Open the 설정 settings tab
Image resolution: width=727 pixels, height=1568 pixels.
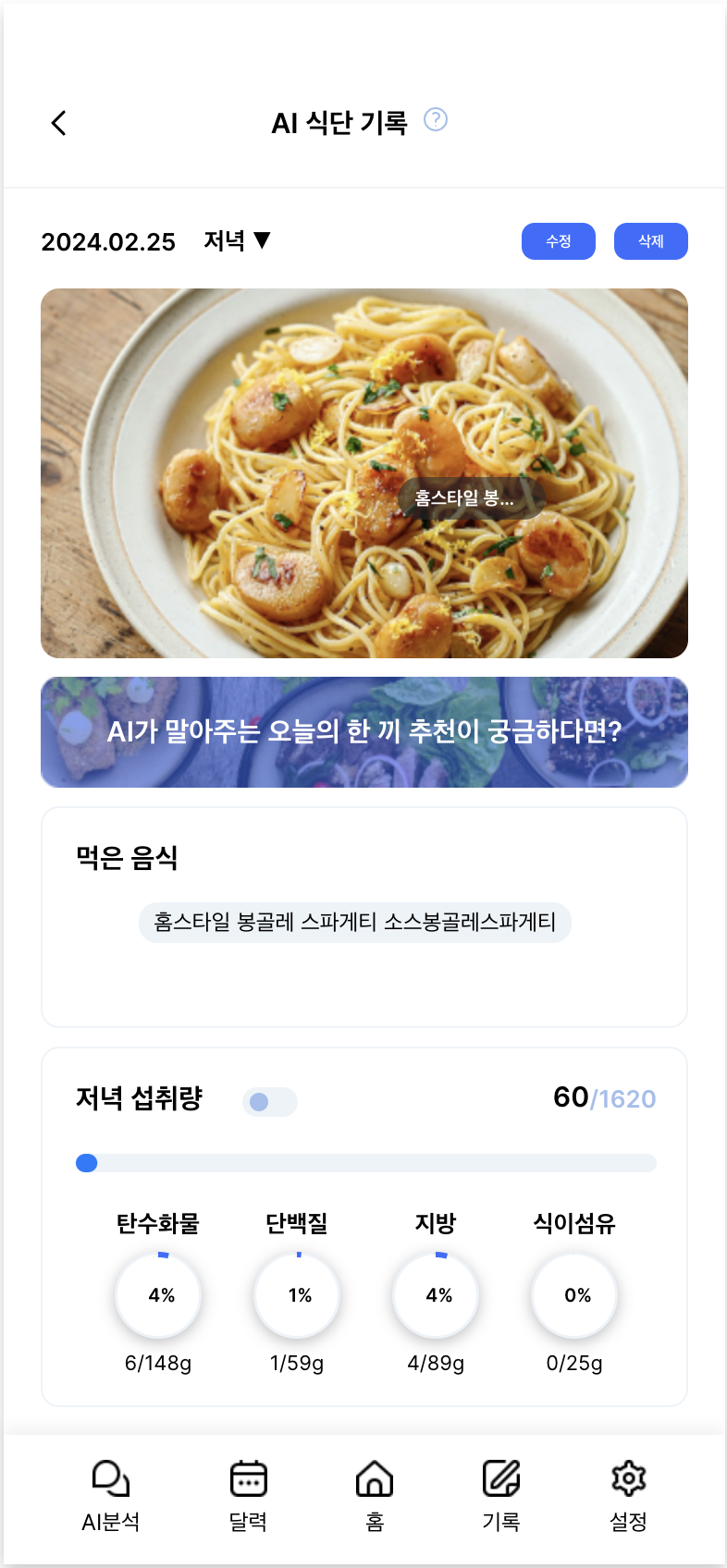click(628, 1495)
